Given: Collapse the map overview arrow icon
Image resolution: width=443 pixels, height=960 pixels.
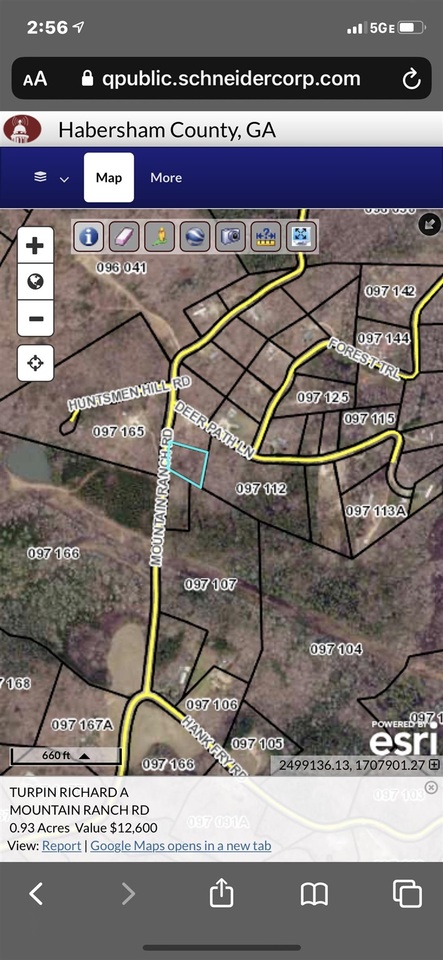Looking at the screenshot, I should [430, 224].
